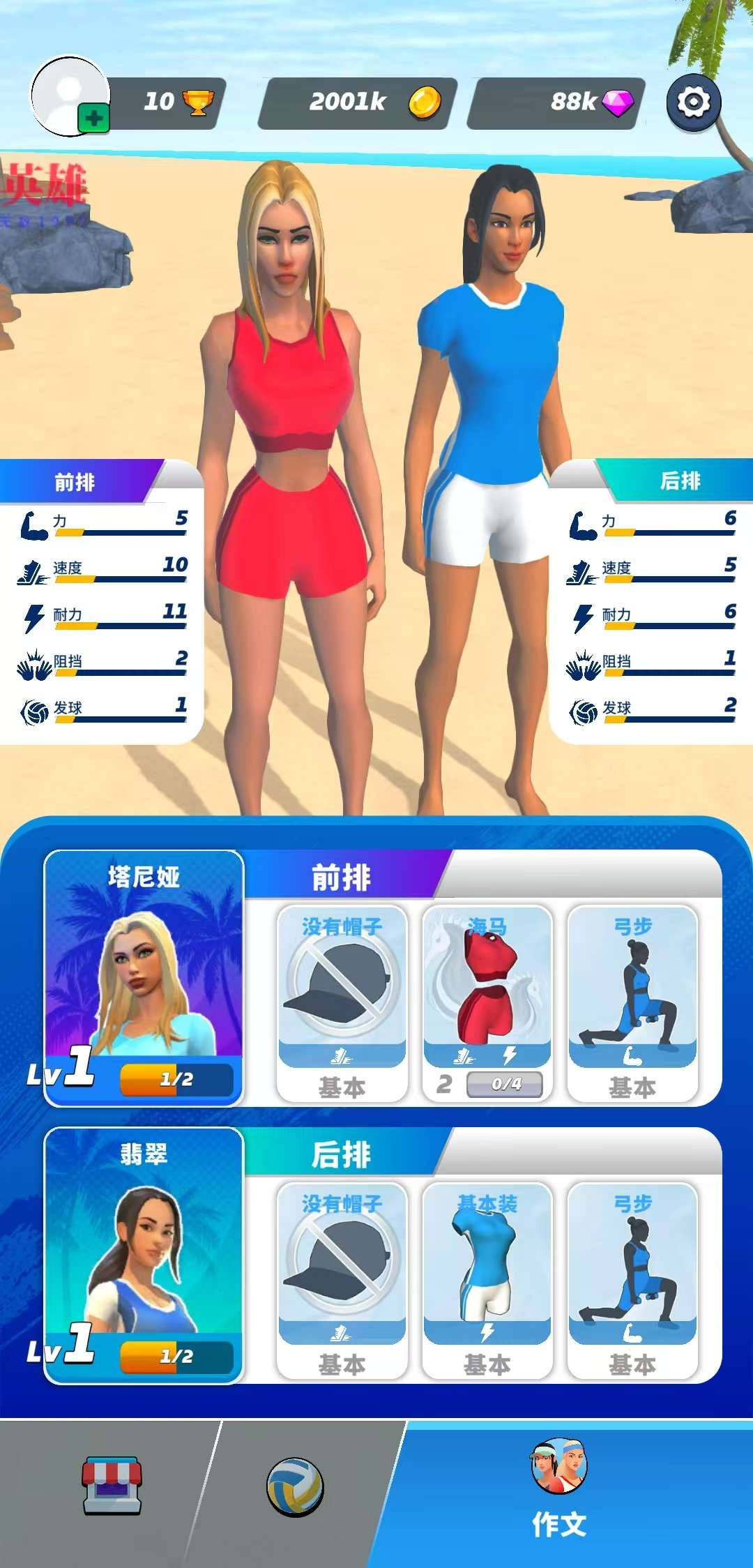Select back row 弓步 training card
The height and width of the screenshot is (1568, 753).
[x=632, y=1280]
